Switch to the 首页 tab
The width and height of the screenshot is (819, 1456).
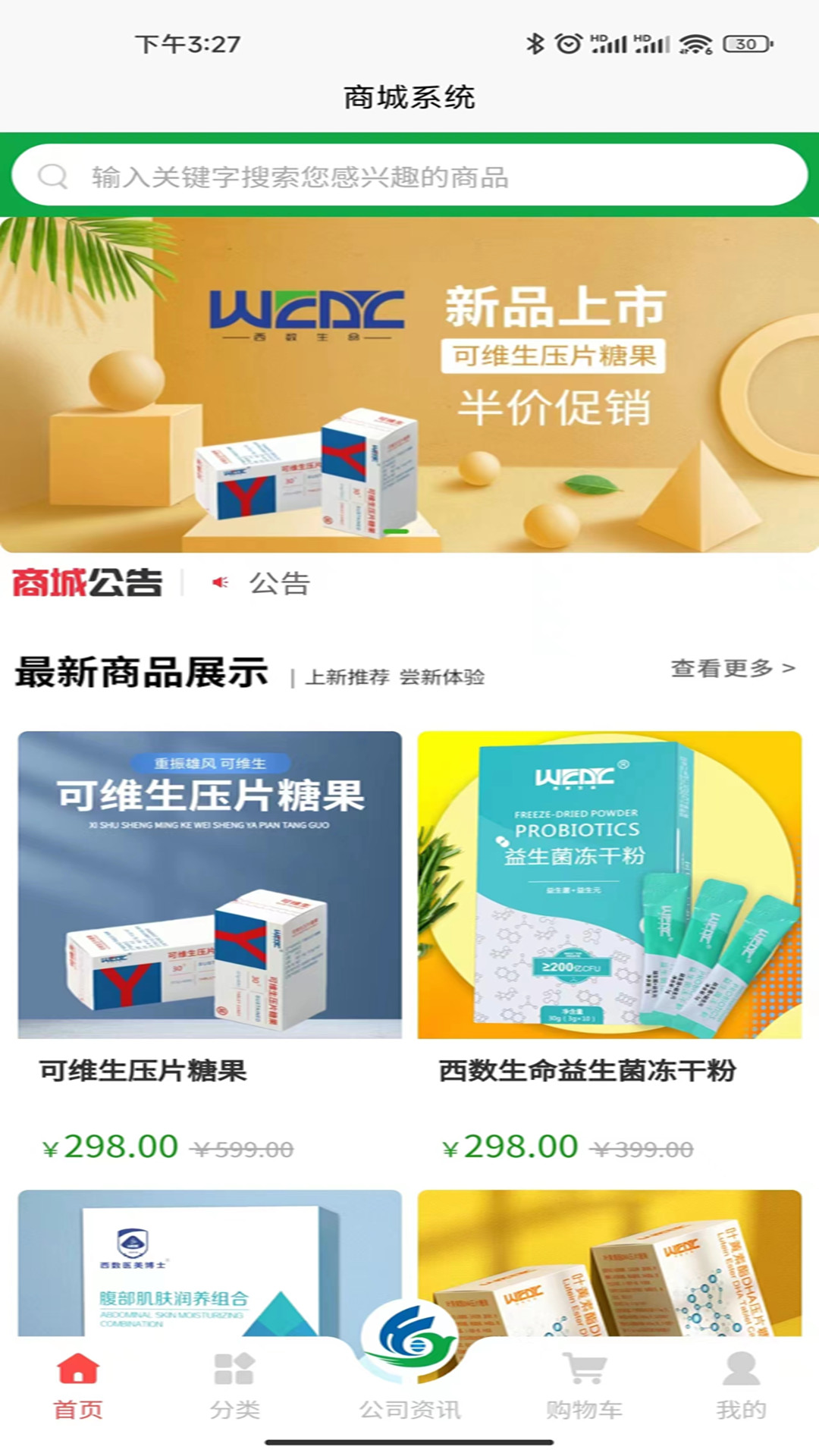[x=76, y=1403]
